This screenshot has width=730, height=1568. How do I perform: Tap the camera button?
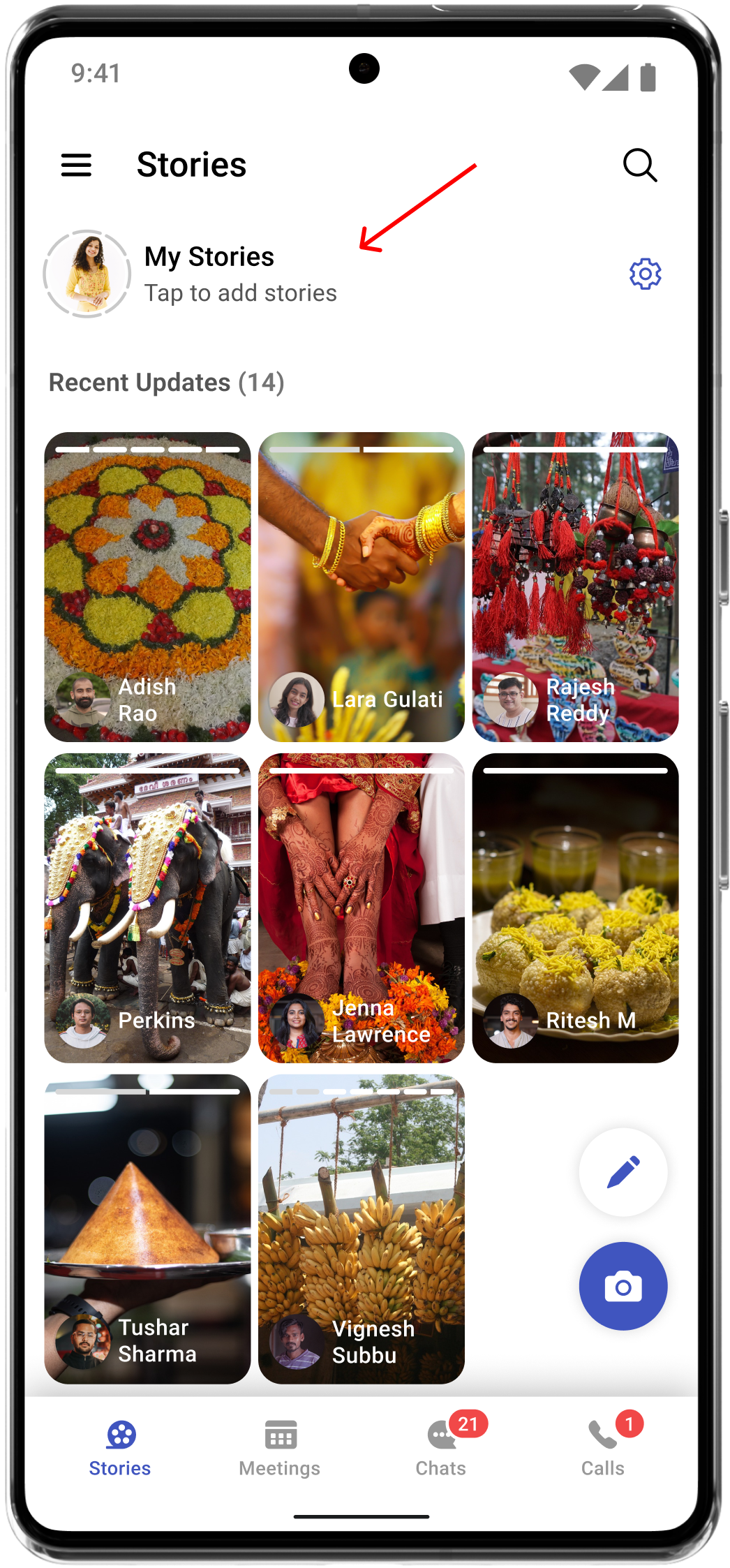coord(623,1286)
